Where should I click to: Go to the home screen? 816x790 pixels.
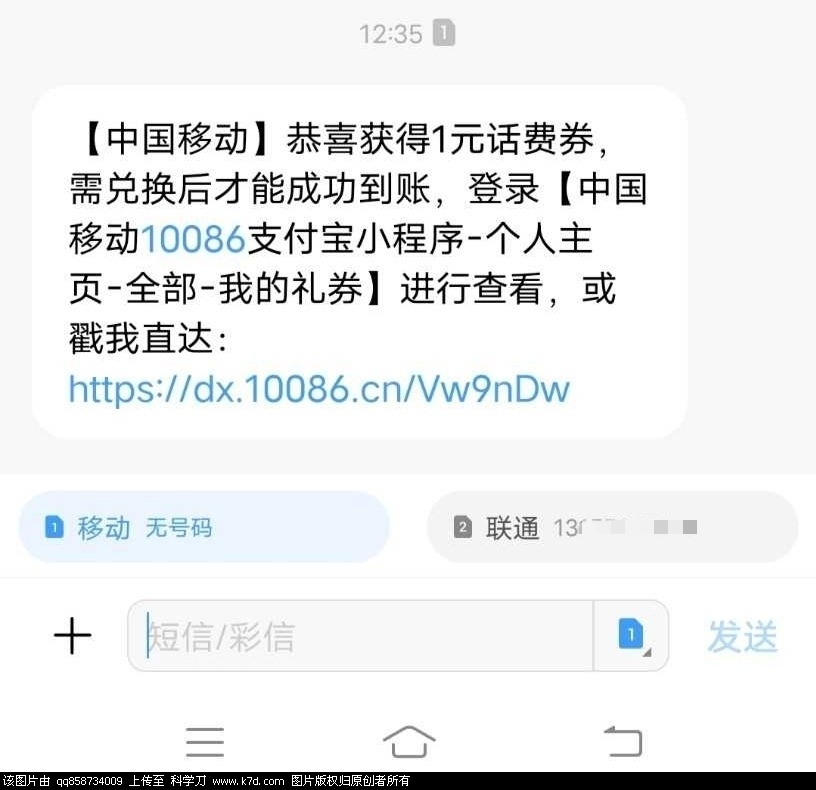click(409, 741)
